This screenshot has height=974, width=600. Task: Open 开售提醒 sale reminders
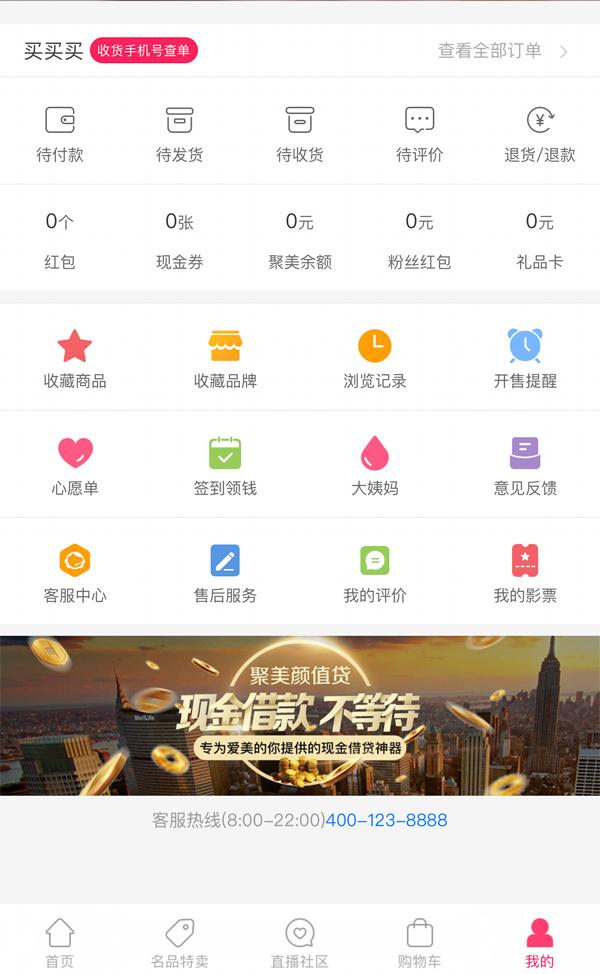pyautogui.click(x=525, y=359)
